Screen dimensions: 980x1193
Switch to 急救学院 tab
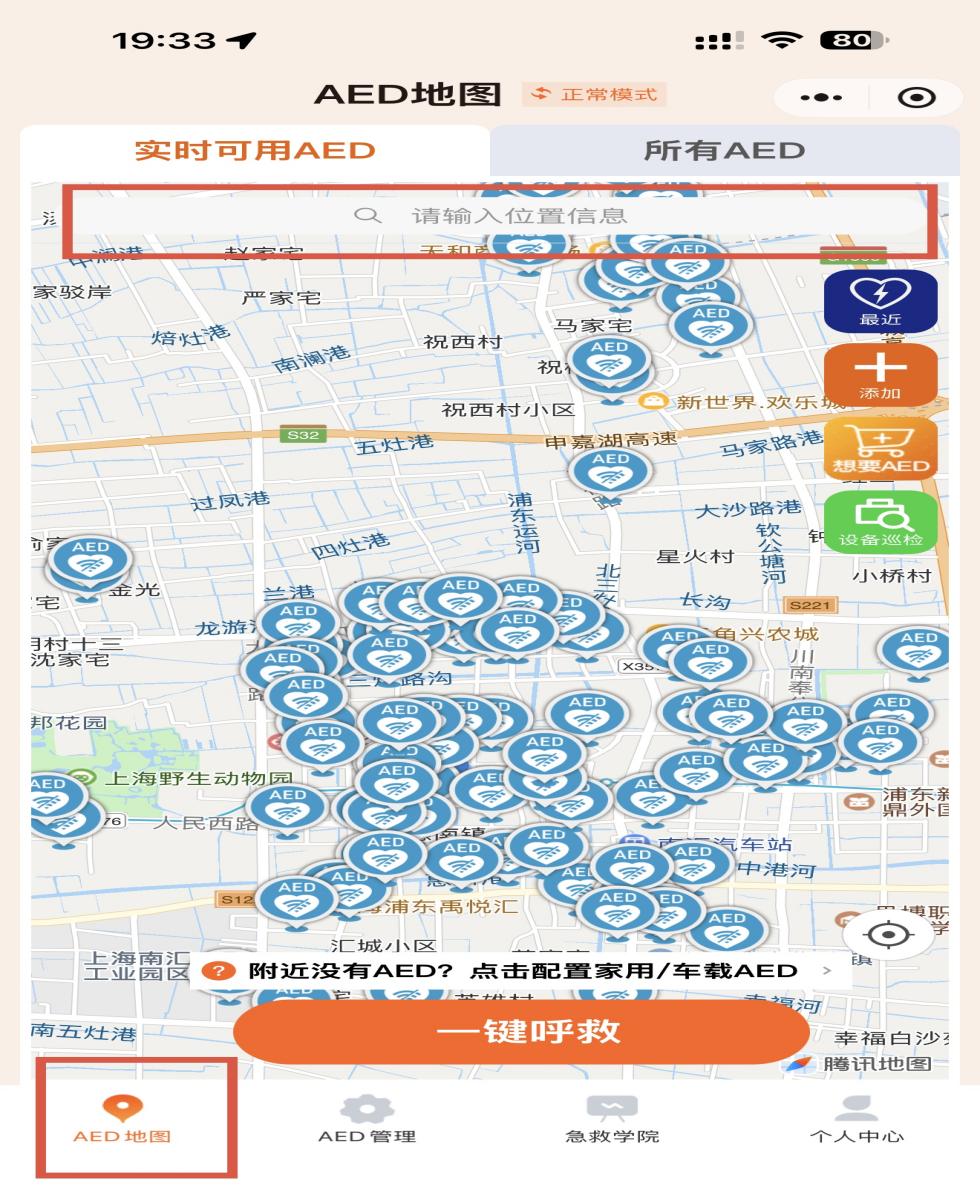point(611,1118)
